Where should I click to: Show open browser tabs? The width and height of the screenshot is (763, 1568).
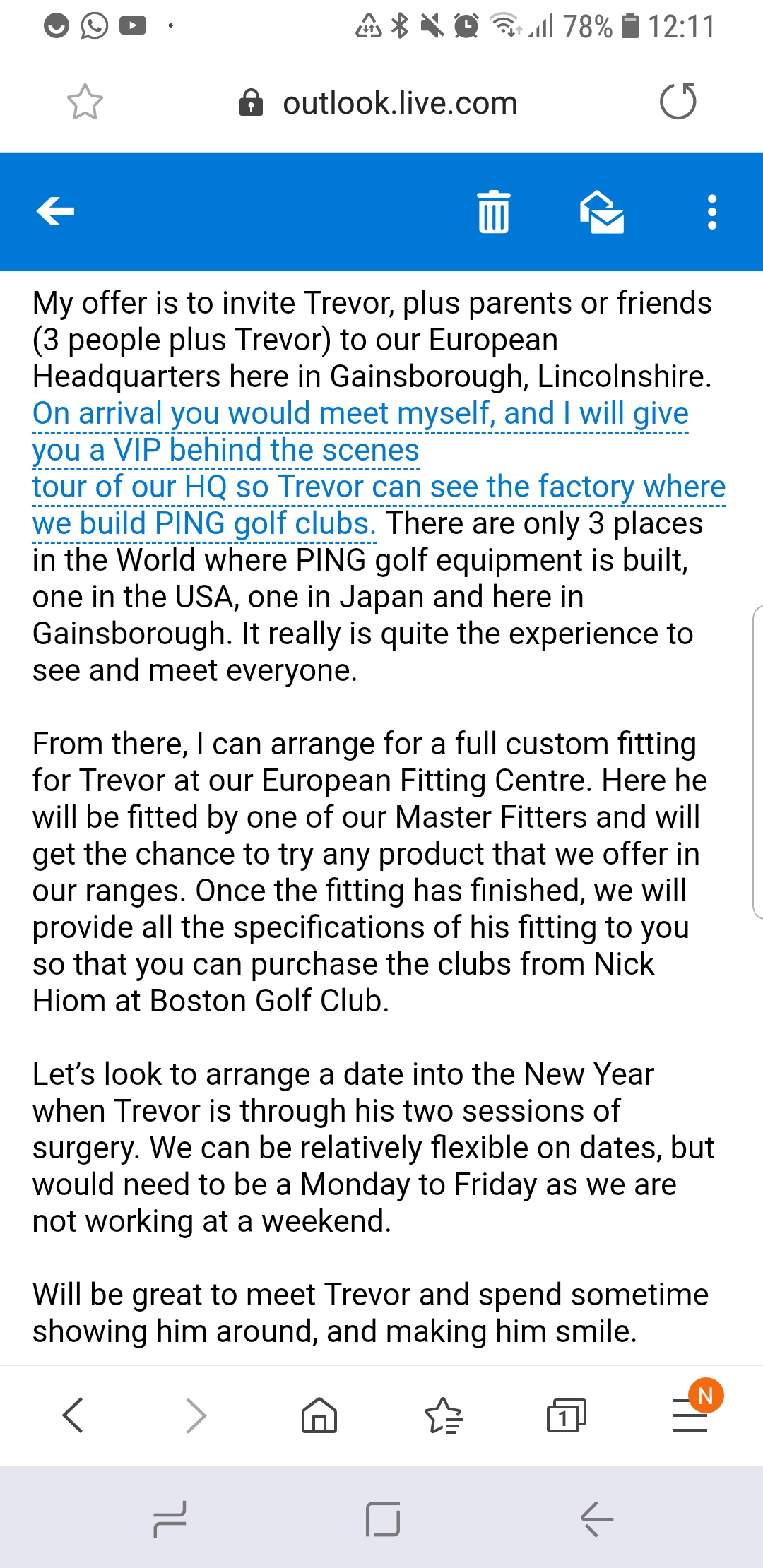(x=566, y=1415)
